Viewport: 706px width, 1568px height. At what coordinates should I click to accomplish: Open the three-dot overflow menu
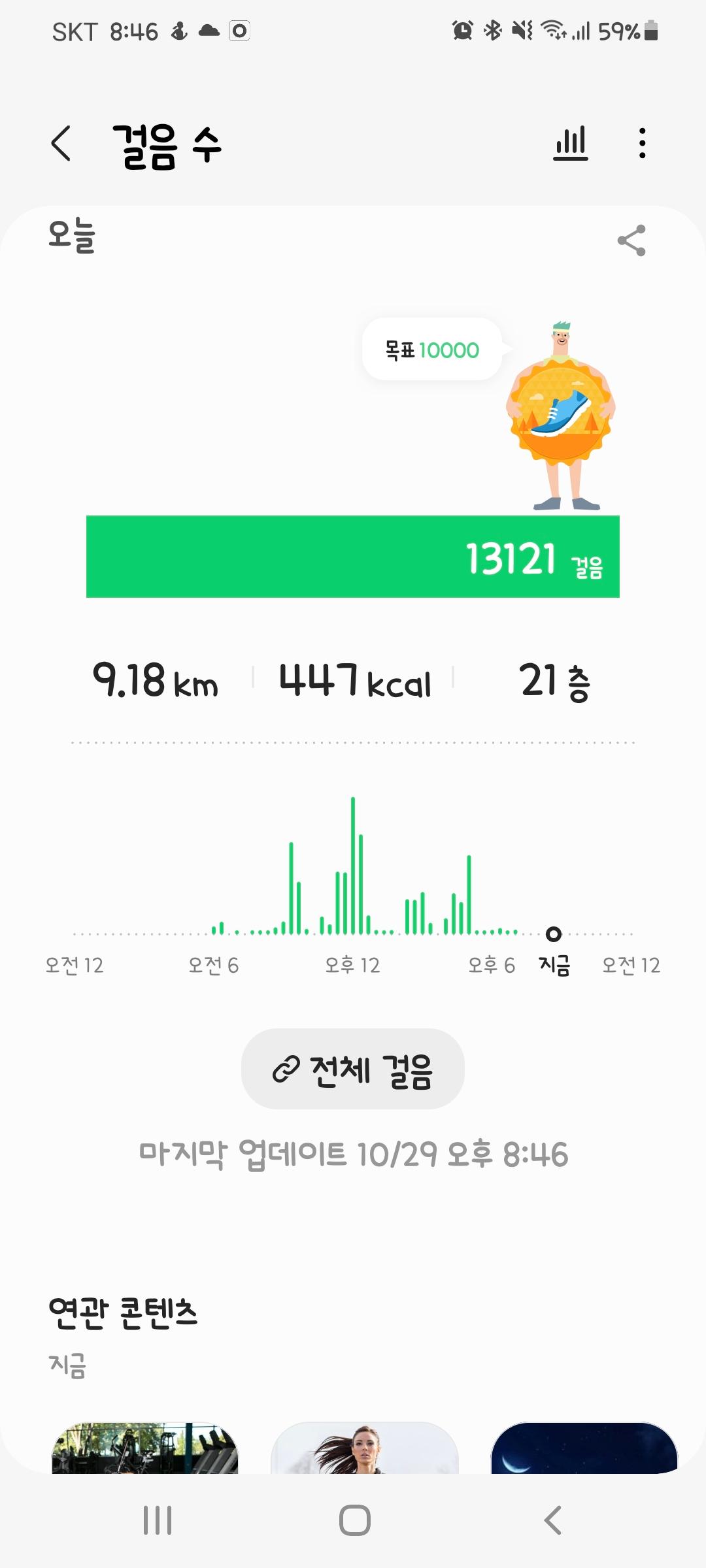(643, 143)
